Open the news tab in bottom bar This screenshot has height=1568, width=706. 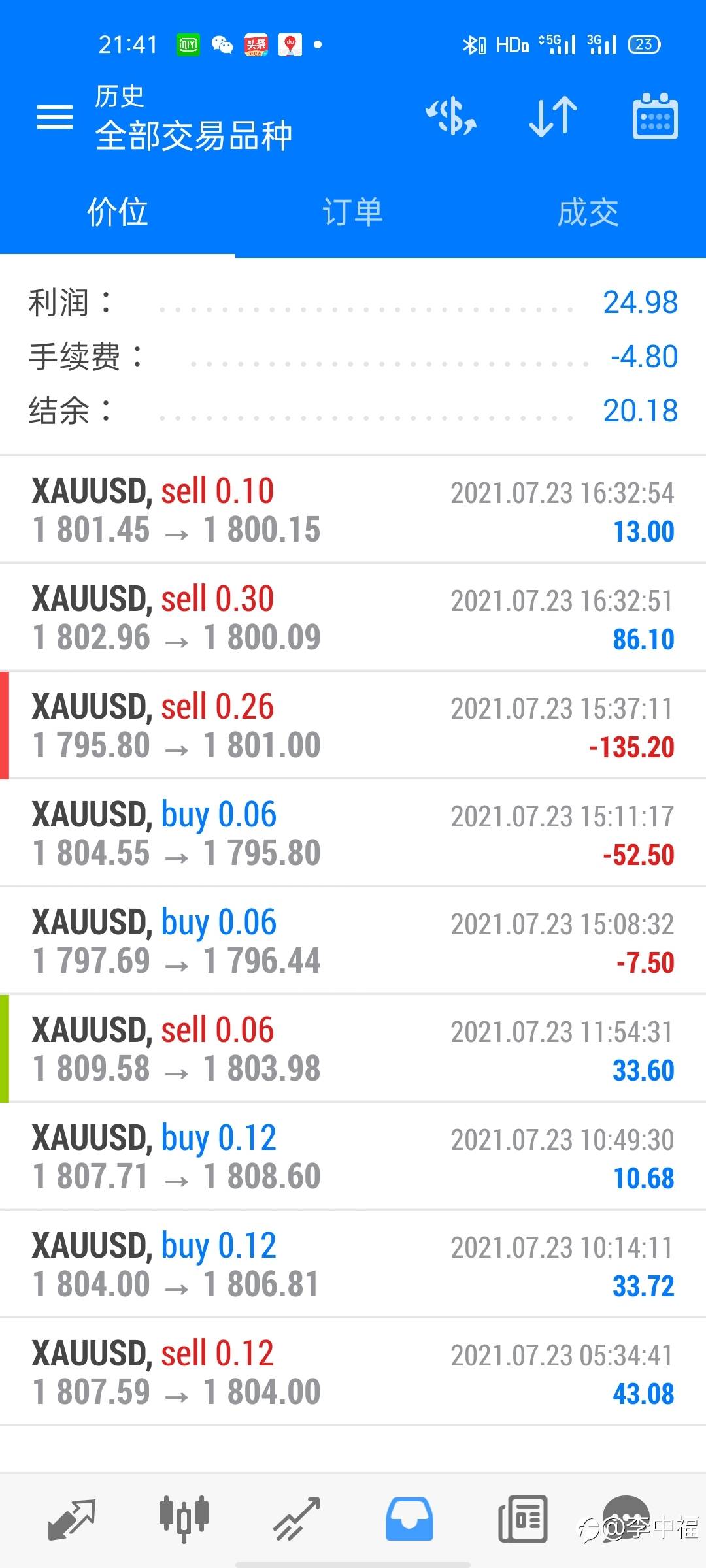(x=522, y=1519)
